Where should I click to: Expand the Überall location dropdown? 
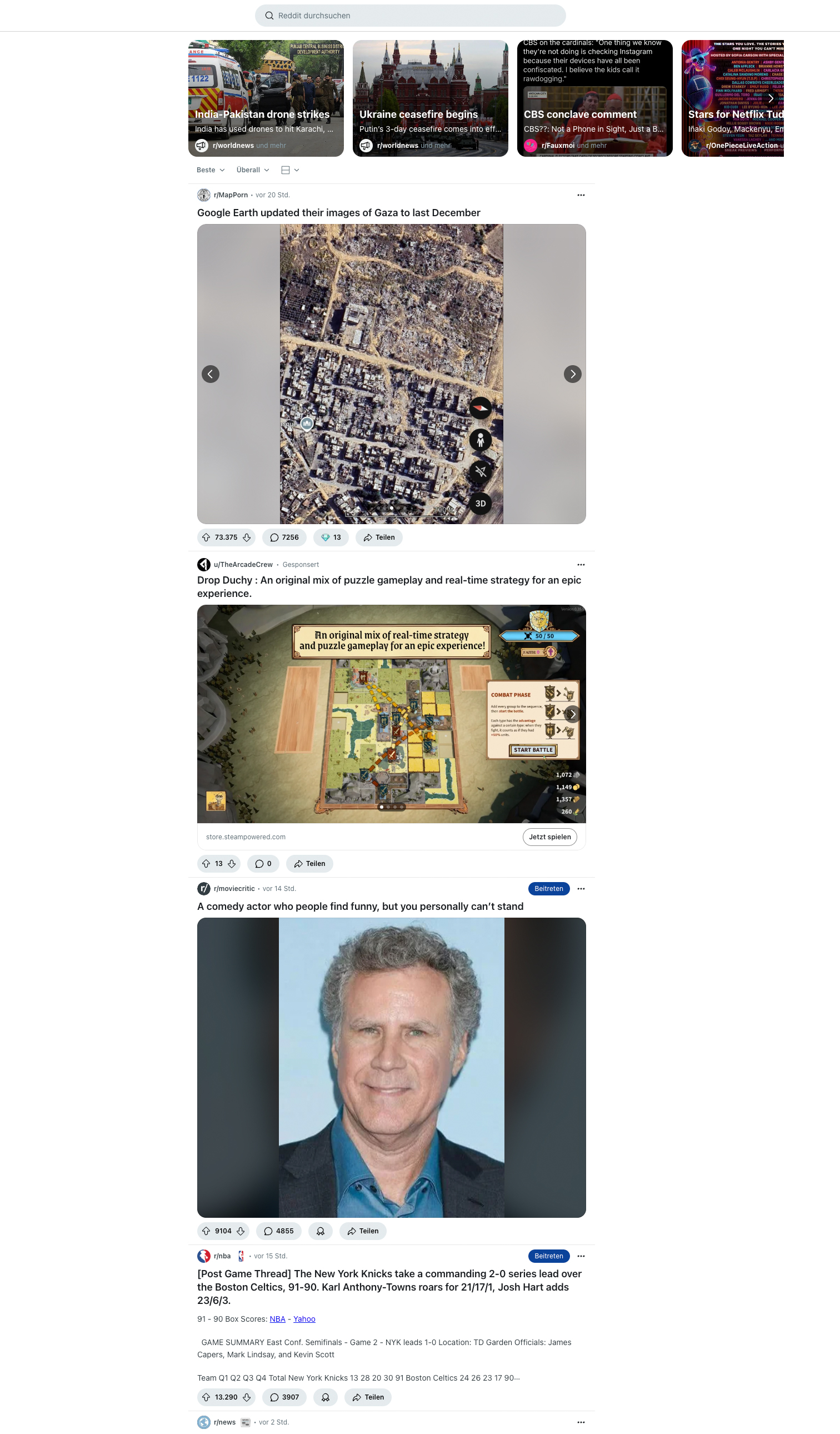[253, 170]
